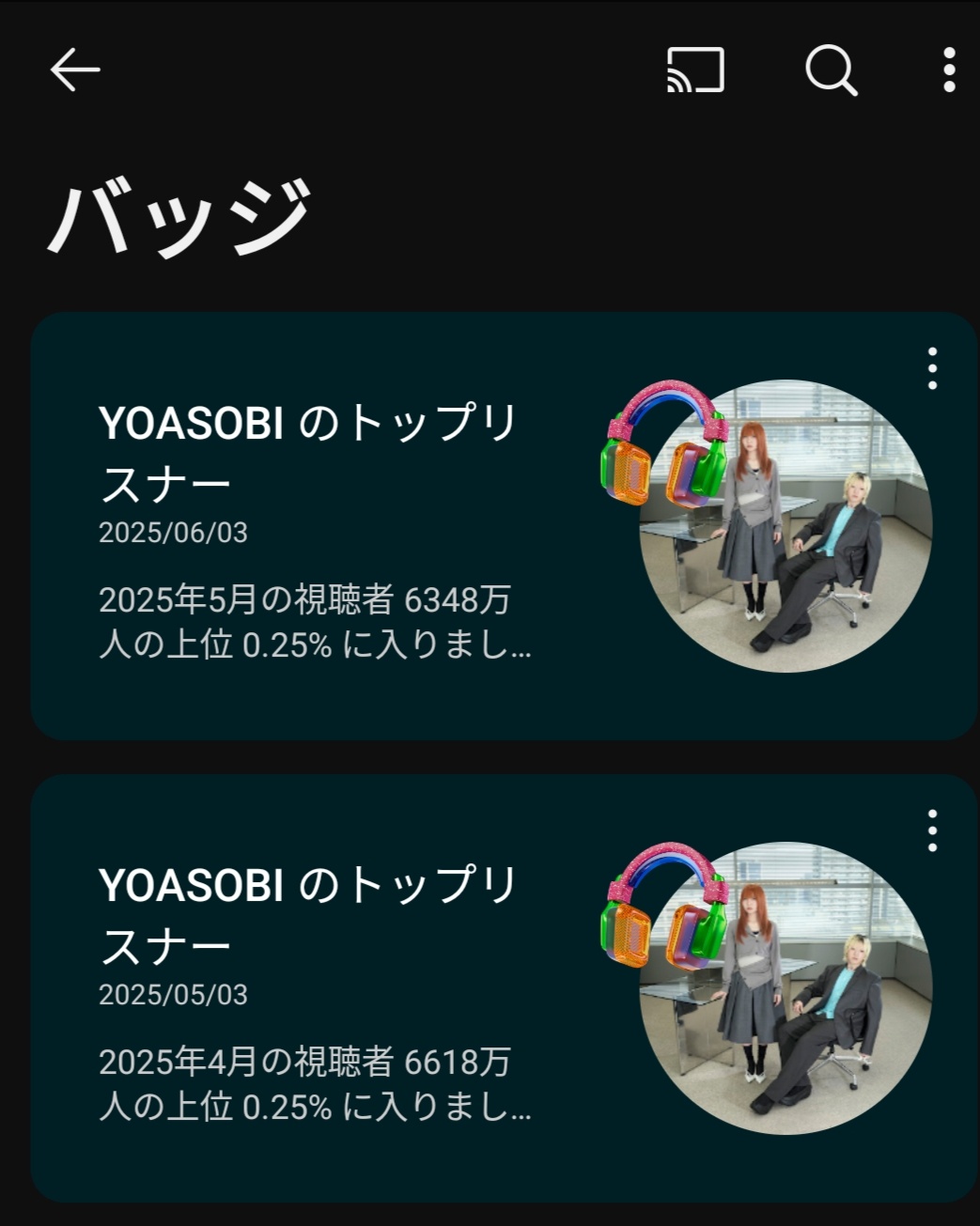
Task: Cast to a nearby device
Action: point(695,70)
